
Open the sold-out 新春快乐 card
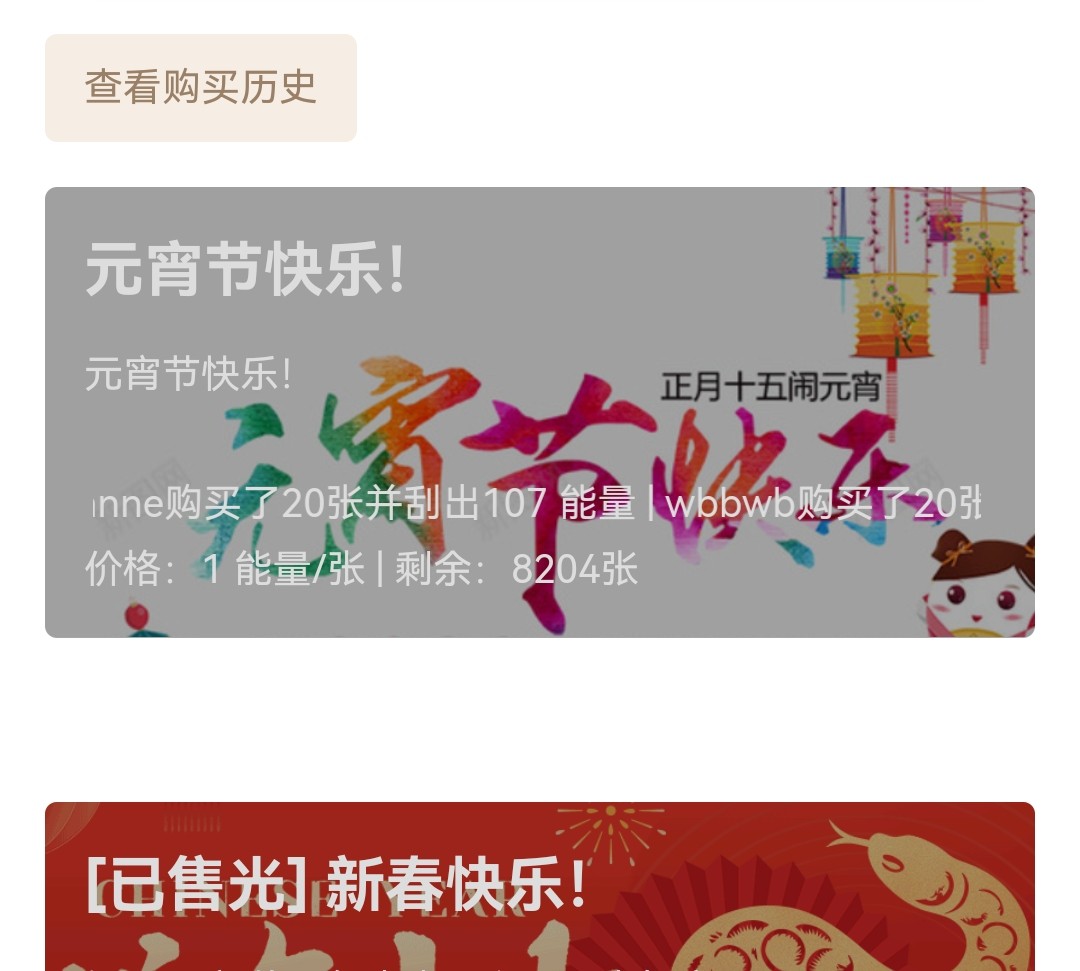(539, 886)
